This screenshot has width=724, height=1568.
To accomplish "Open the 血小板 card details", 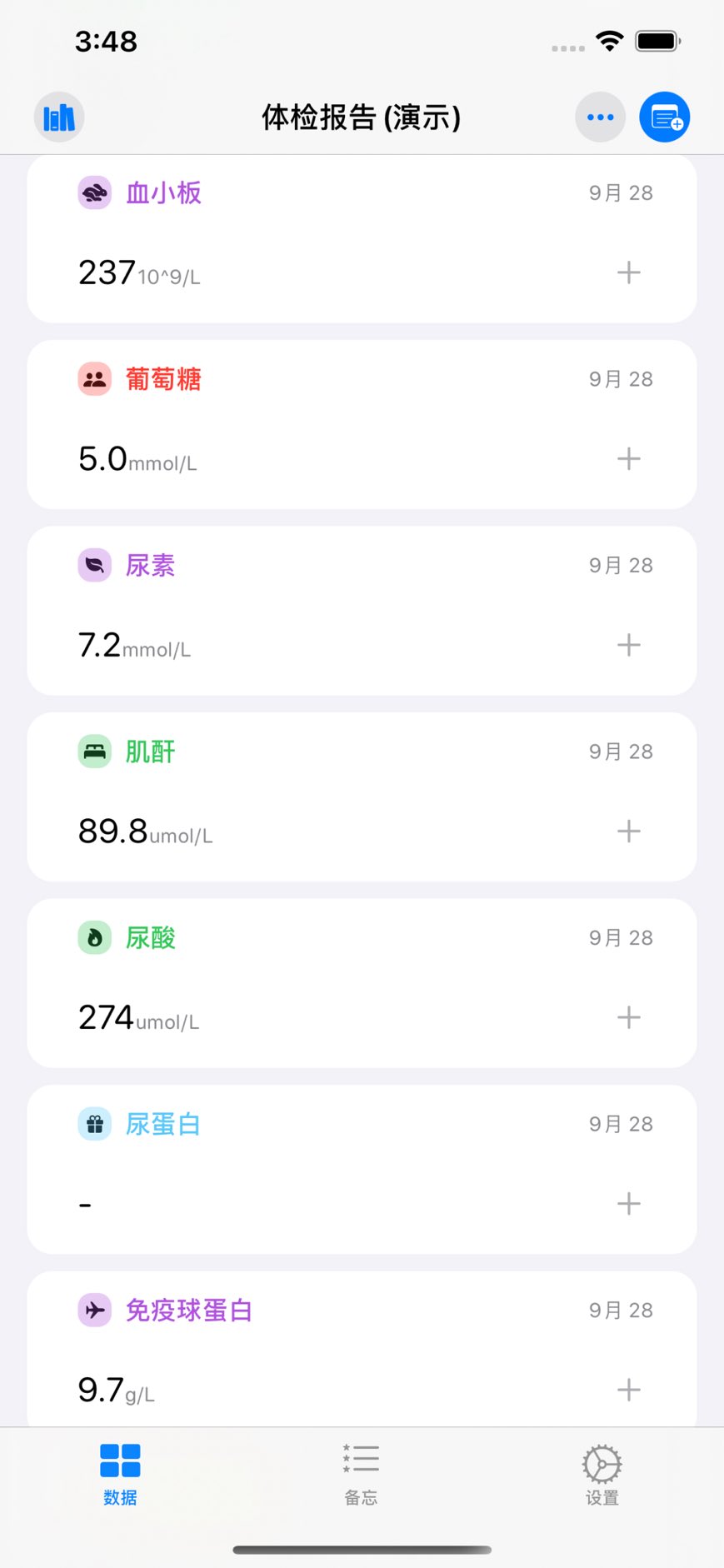I will tap(333, 242).
